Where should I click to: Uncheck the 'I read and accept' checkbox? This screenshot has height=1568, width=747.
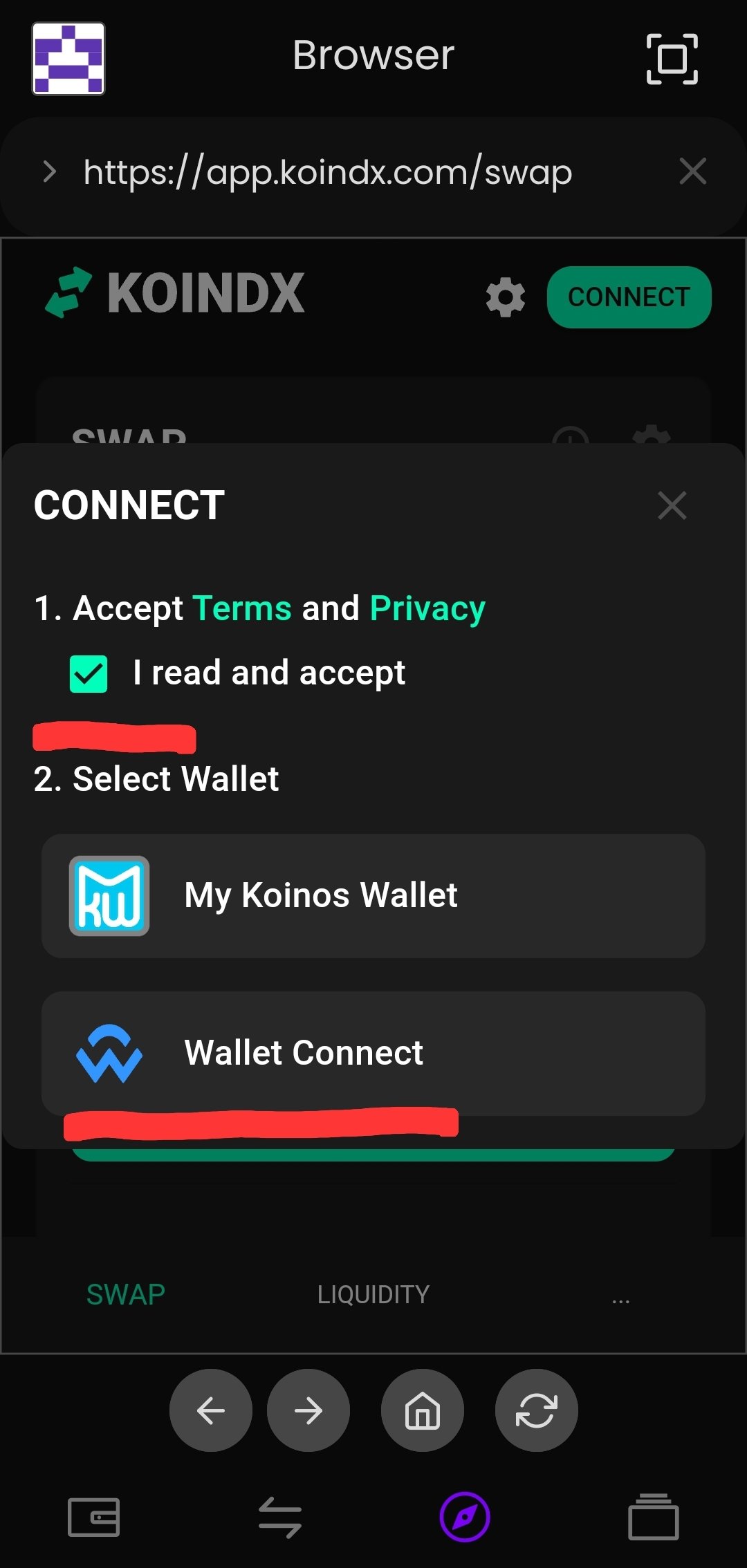(x=89, y=674)
